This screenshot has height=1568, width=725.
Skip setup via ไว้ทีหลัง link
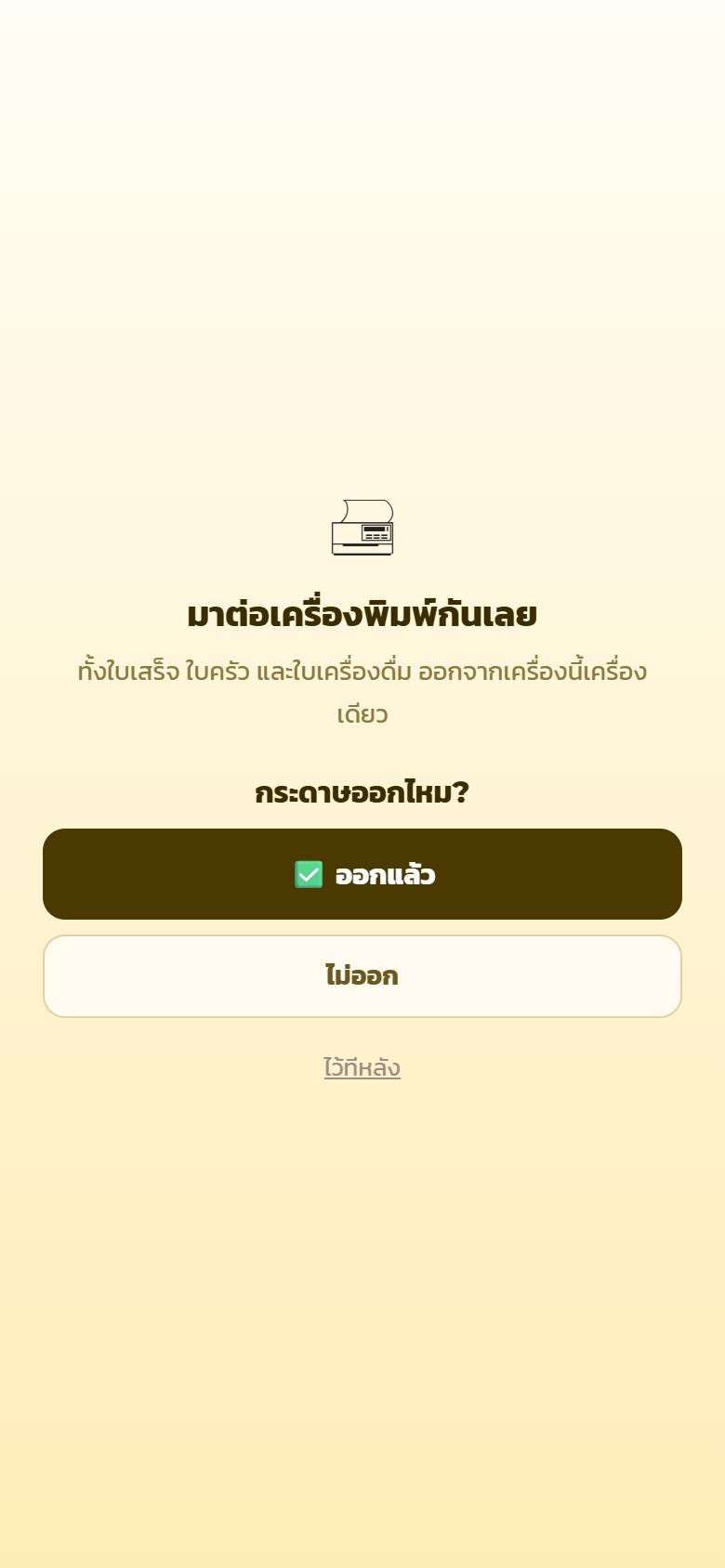[362, 1067]
